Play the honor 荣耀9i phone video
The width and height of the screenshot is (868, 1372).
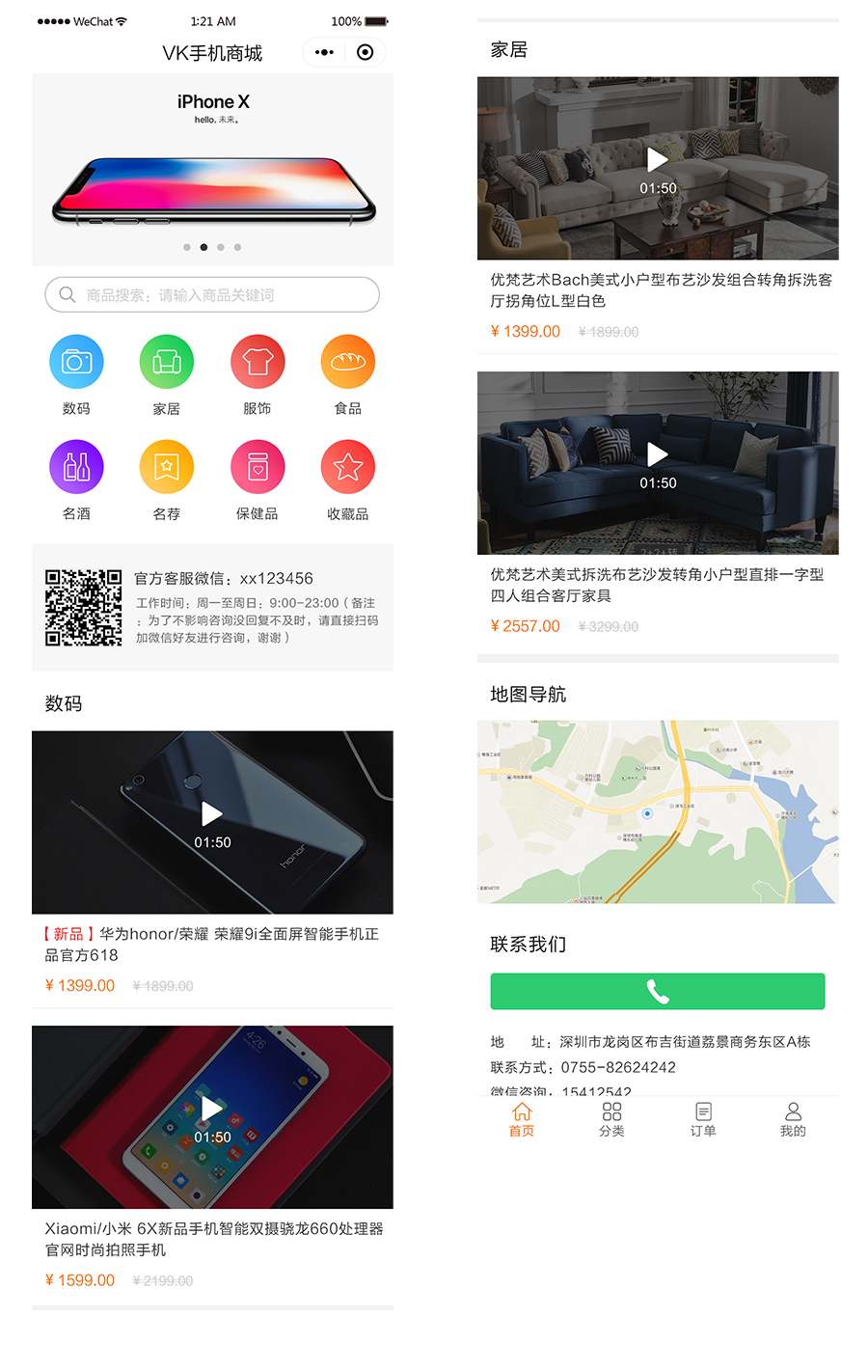tap(212, 814)
